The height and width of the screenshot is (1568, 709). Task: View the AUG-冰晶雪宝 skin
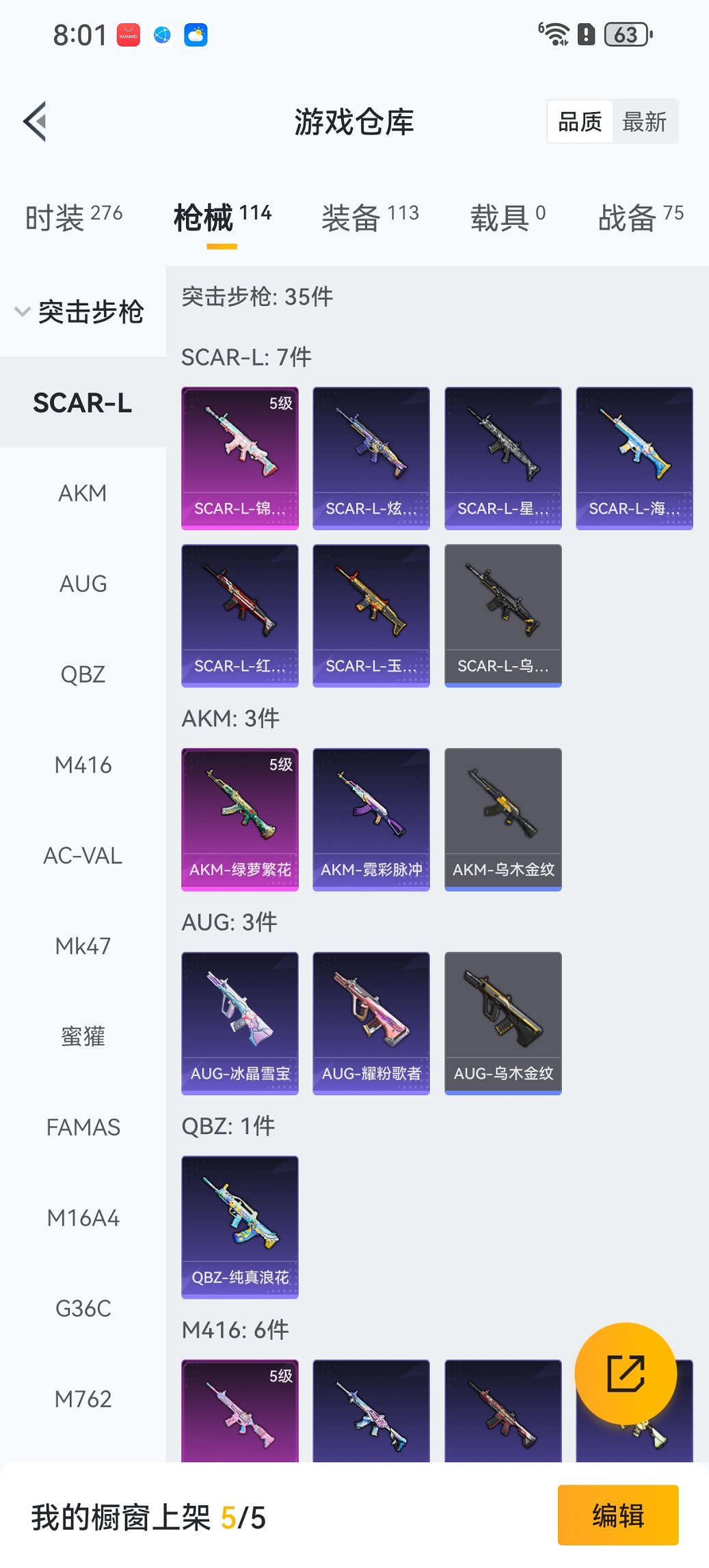point(240,1022)
